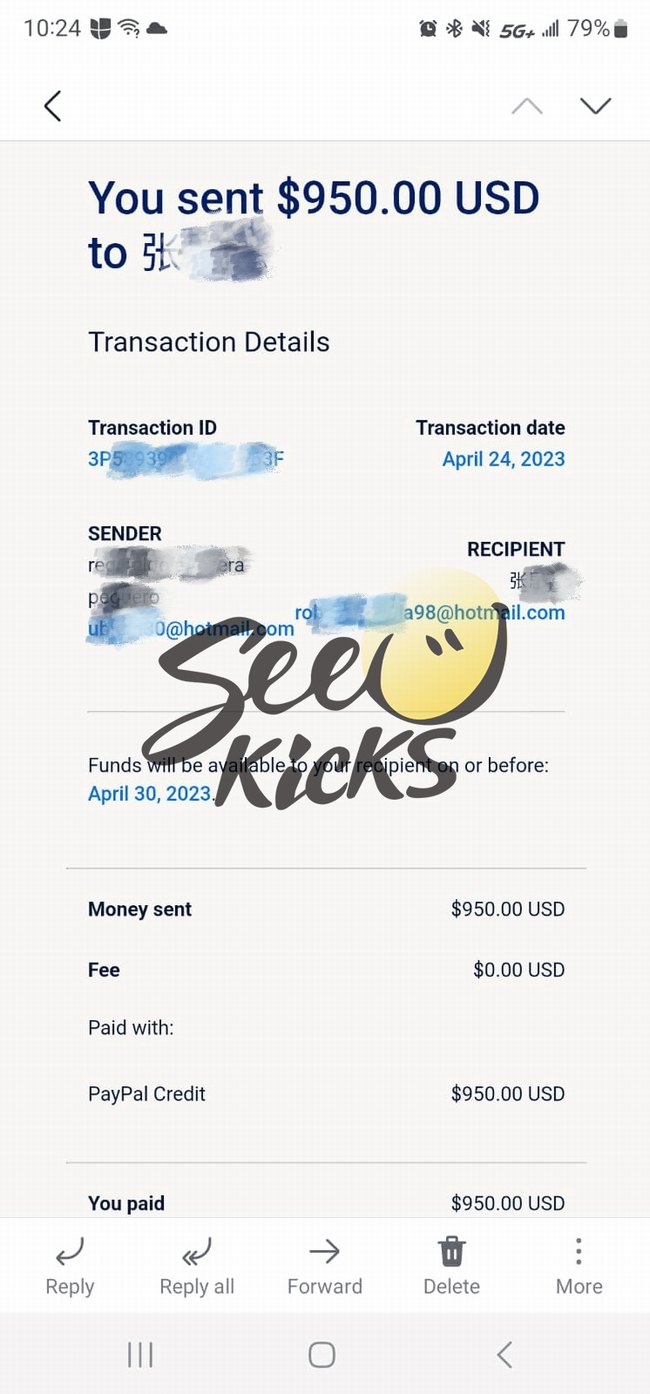
Task: Open the recent apps view
Action: click(x=140, y=1354)
